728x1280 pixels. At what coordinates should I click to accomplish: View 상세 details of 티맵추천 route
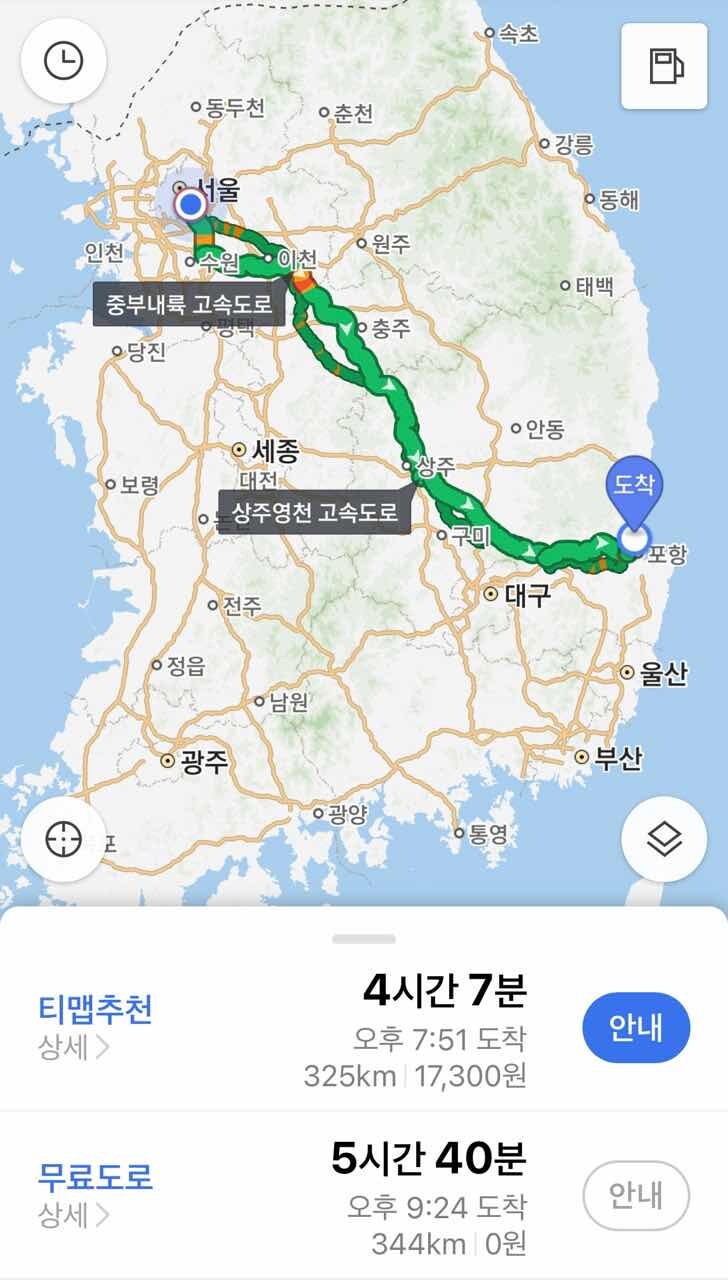coord(74,1050)
